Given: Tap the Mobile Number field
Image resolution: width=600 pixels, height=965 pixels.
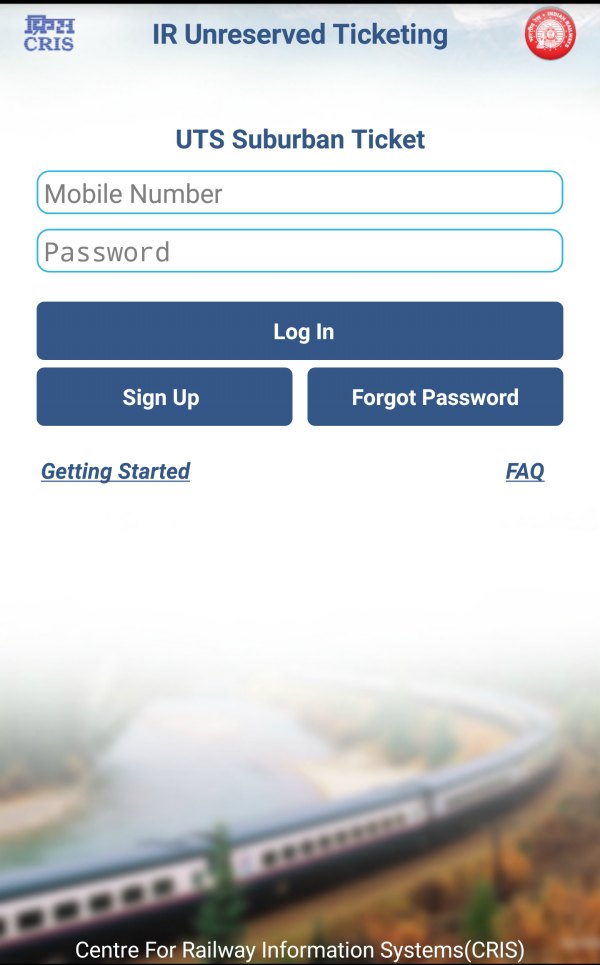Looking at the screenshot, I should pyautogui.click(x=300, y=193).
